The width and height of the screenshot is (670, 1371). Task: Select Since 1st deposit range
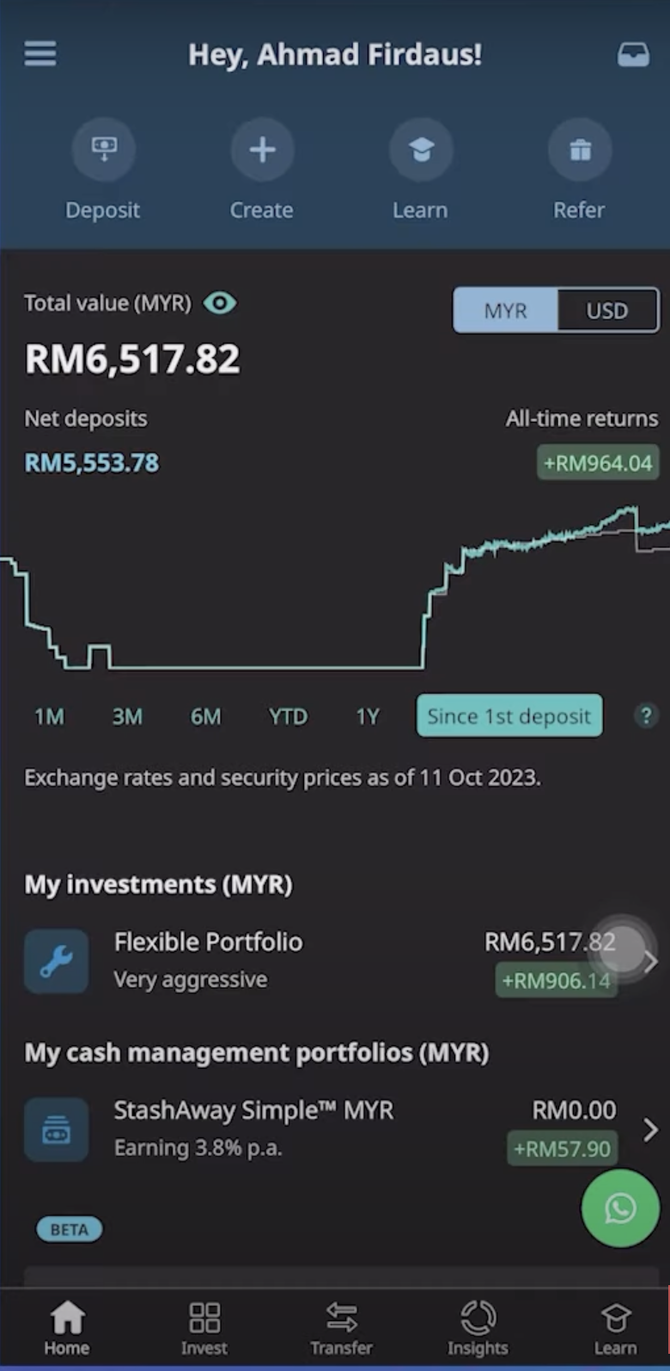coord(509,716)
